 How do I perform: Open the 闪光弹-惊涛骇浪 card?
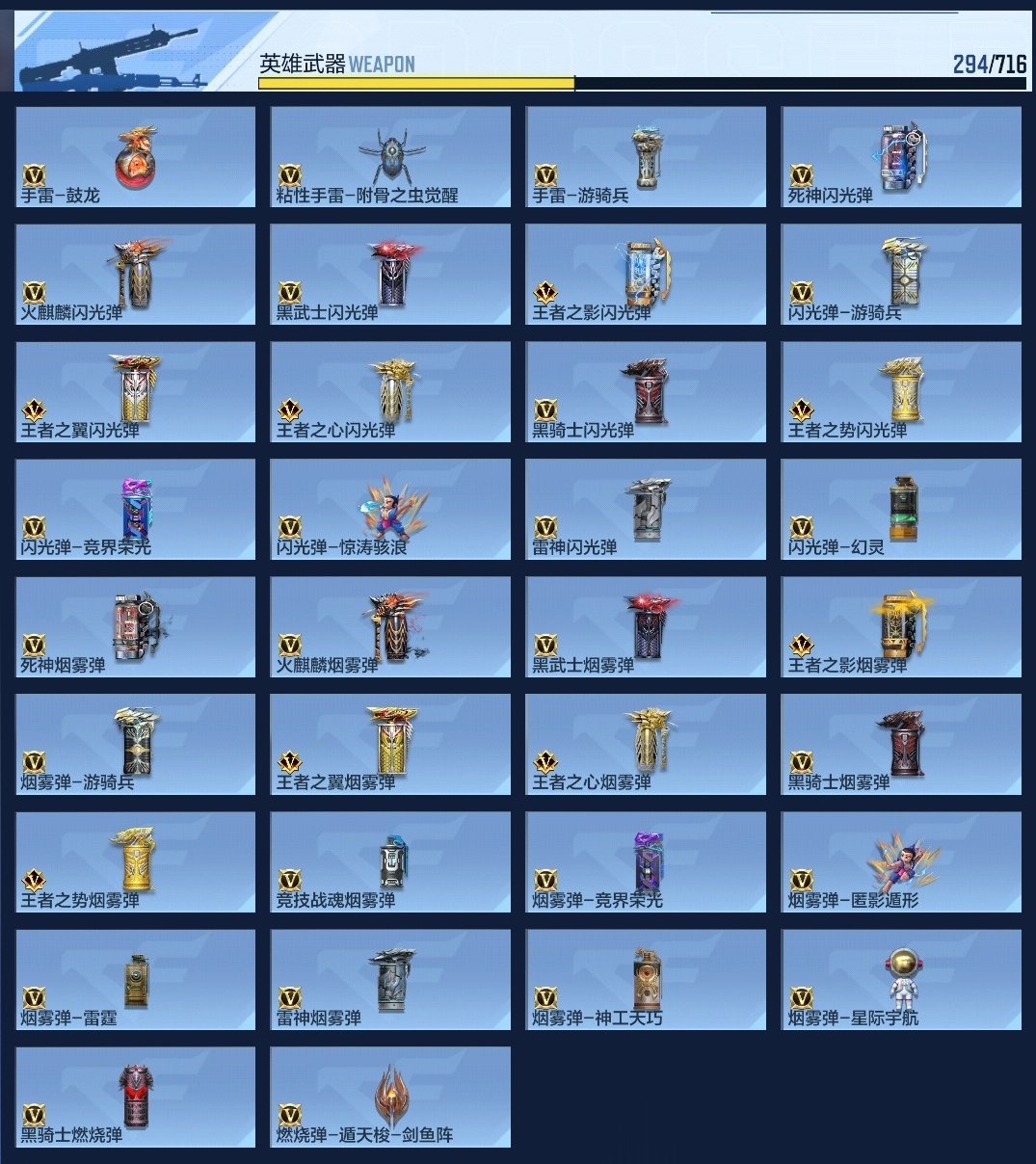pos(390,510)
